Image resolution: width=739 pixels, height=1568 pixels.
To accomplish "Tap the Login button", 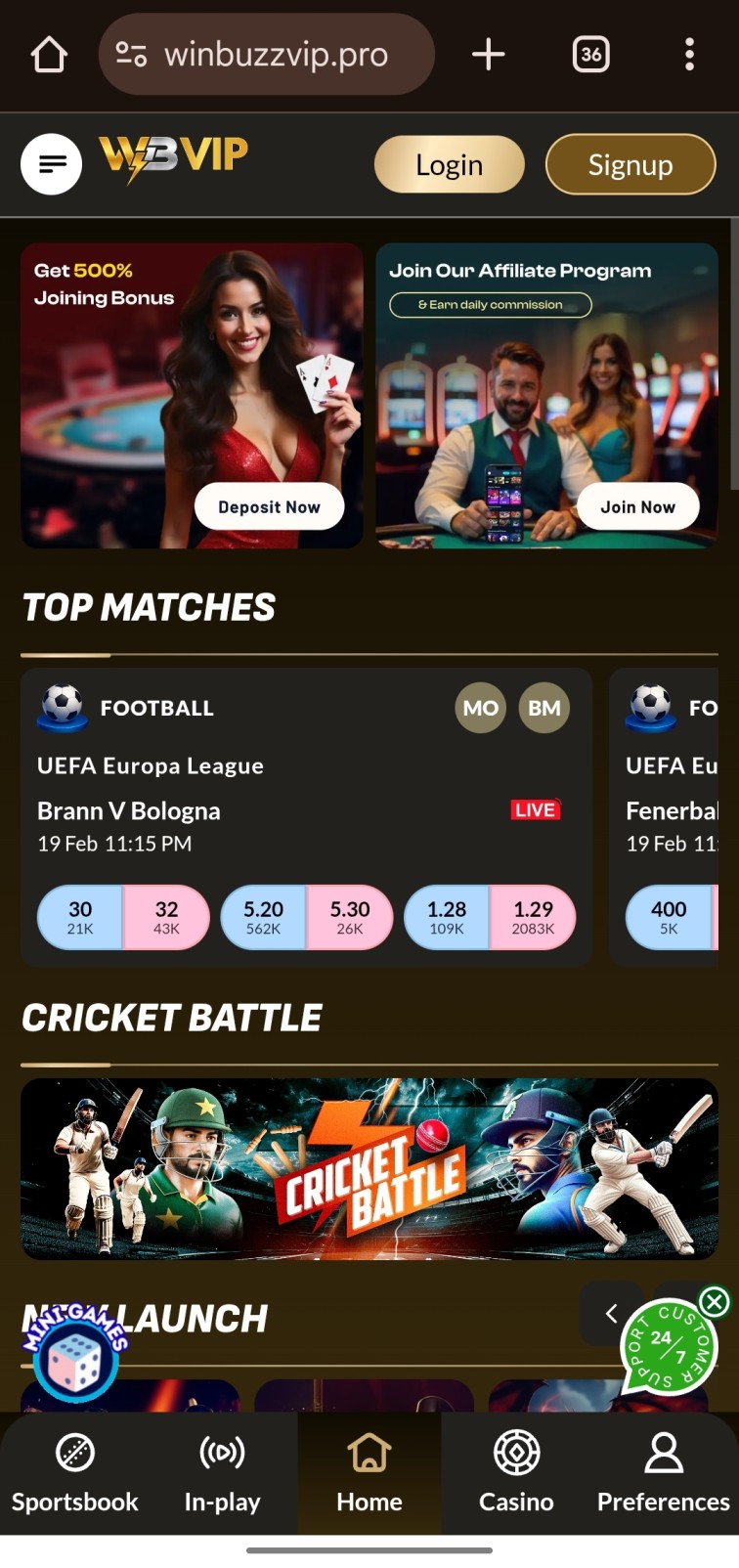I will (449, 164).
